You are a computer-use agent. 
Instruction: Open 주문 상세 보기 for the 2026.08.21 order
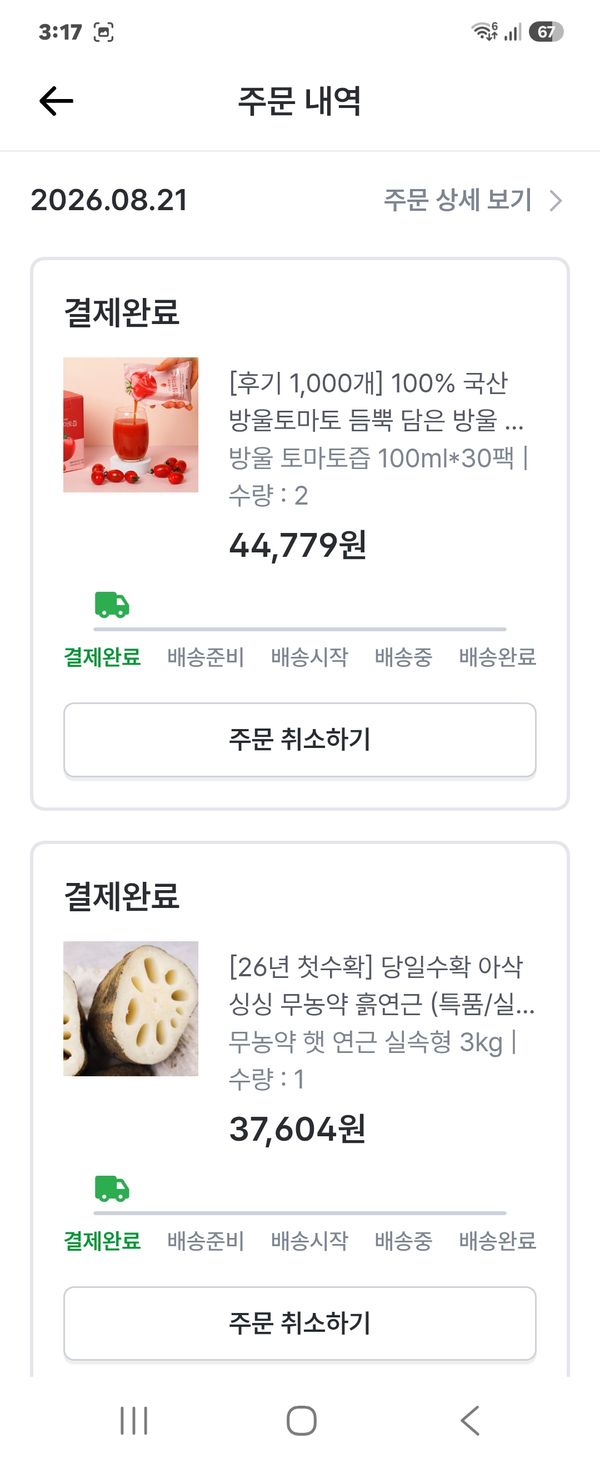[x=473, y=200]
